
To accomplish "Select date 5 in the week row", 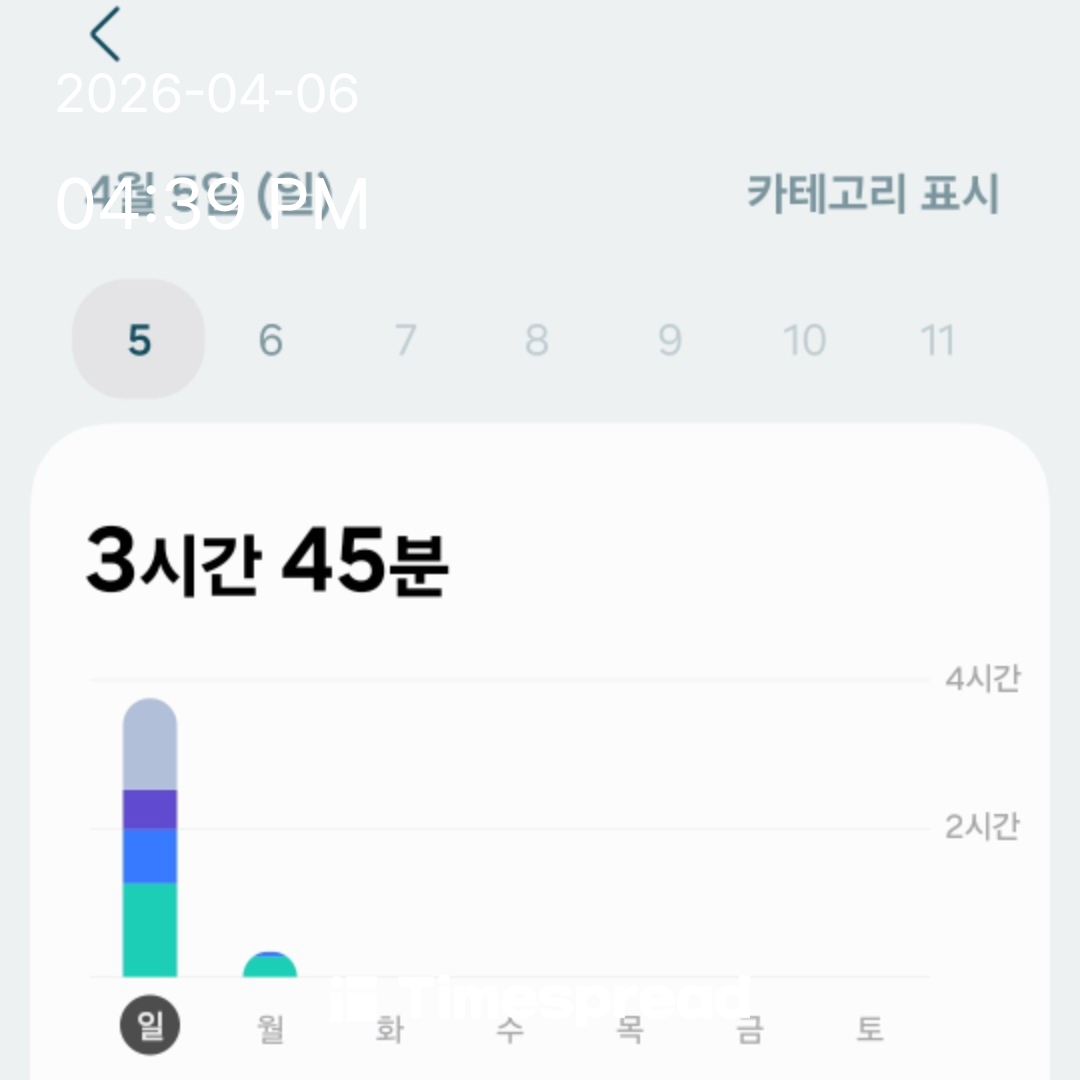I will click(139, 340).
